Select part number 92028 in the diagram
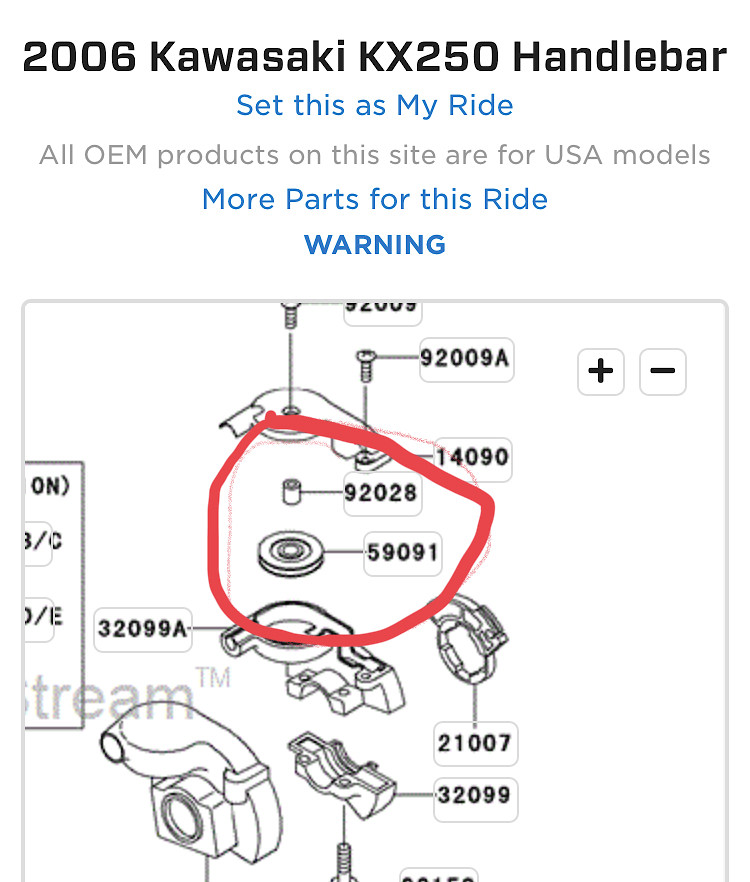The width and height of the screenshot is (750, 882). coord(381,493)
